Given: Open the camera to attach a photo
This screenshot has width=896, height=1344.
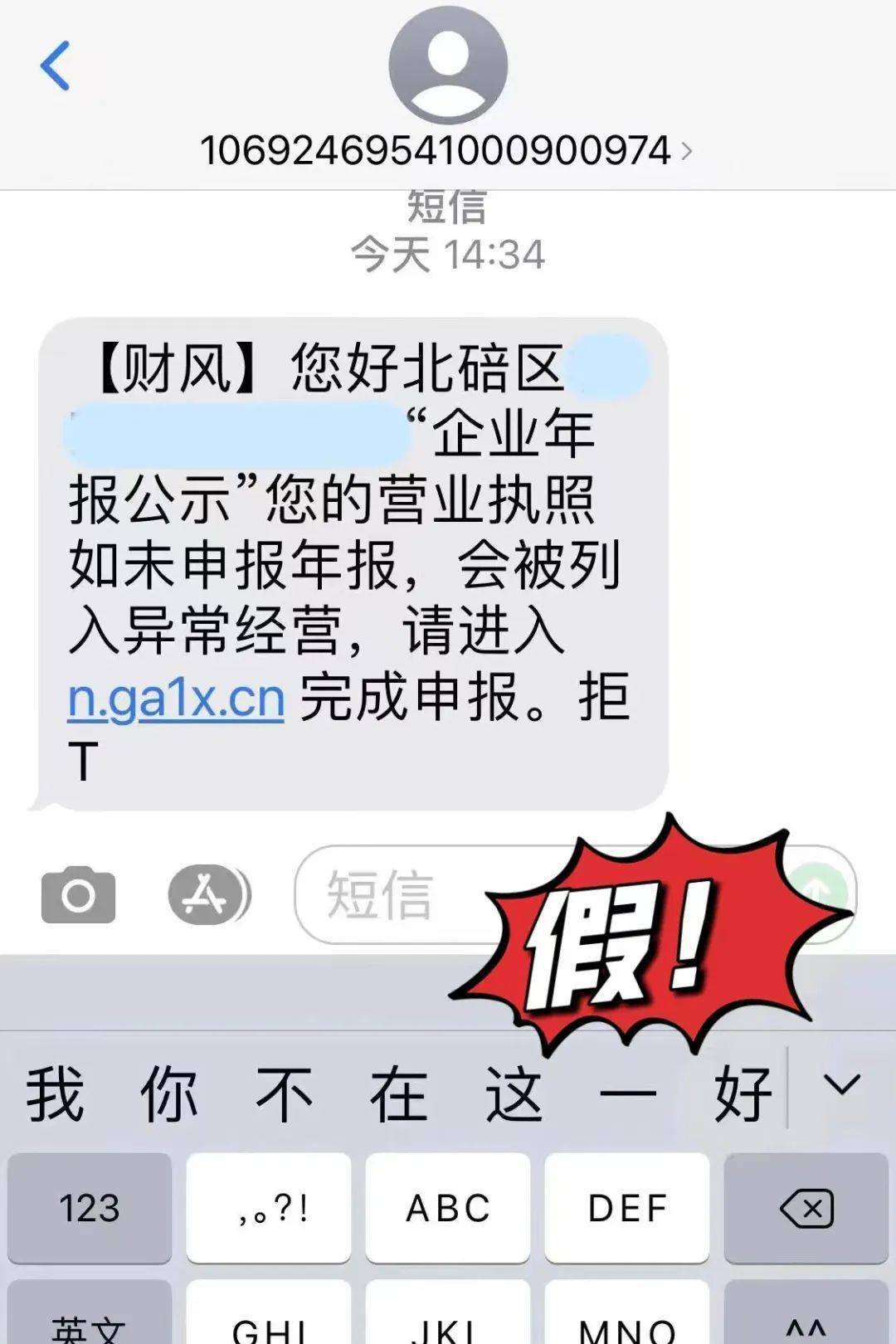Looking at the screenshot, I should tap(78, 895).
